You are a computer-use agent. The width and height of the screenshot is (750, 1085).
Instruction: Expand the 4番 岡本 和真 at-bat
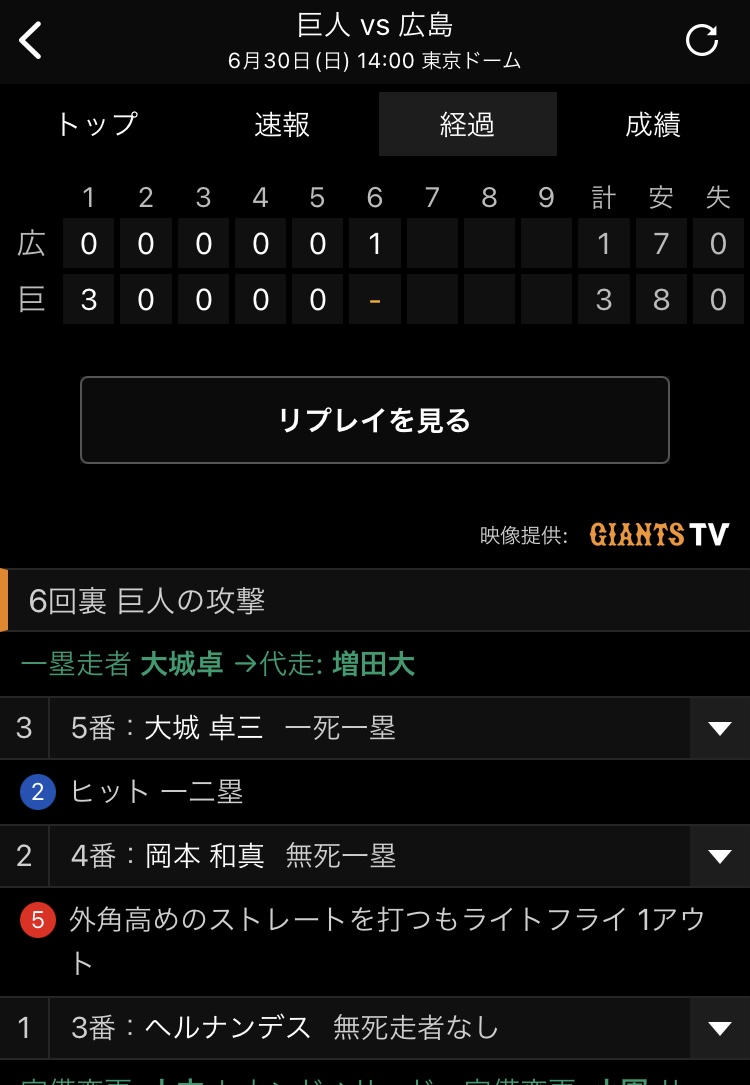(x=720, y=856)
